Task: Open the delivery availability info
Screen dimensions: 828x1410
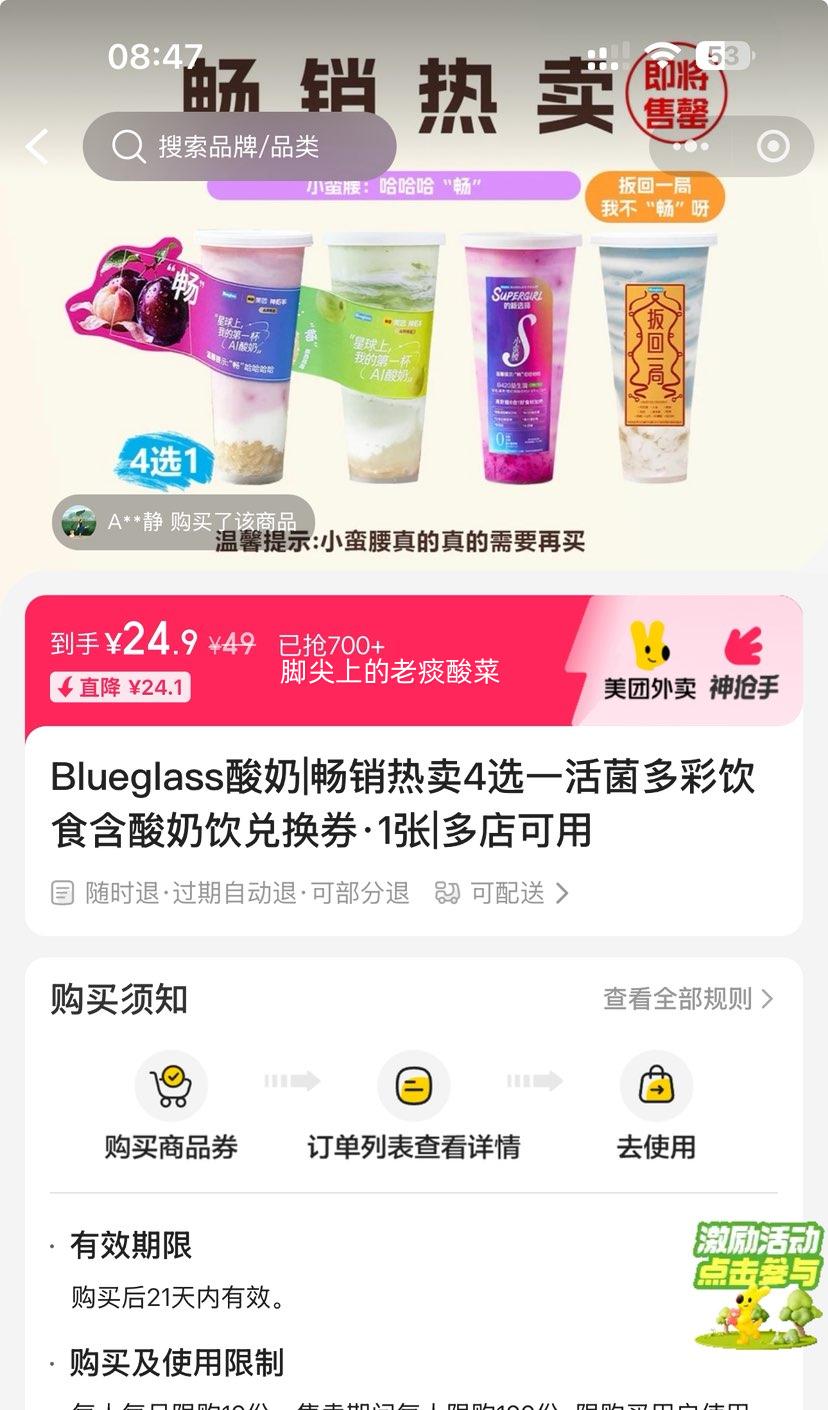Action: [x=503, y=893]
